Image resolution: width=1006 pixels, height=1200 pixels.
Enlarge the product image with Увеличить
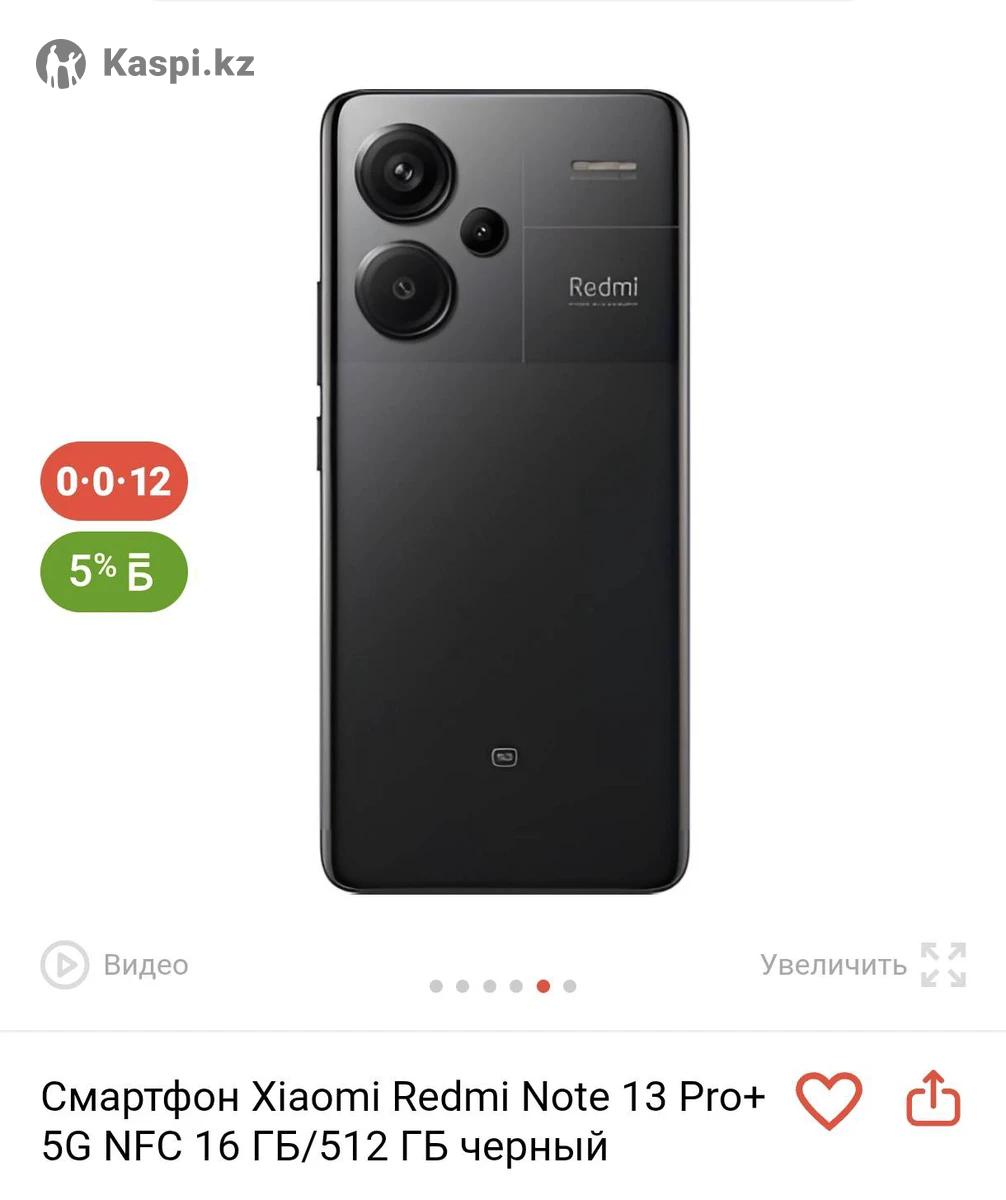coord(862,965)
